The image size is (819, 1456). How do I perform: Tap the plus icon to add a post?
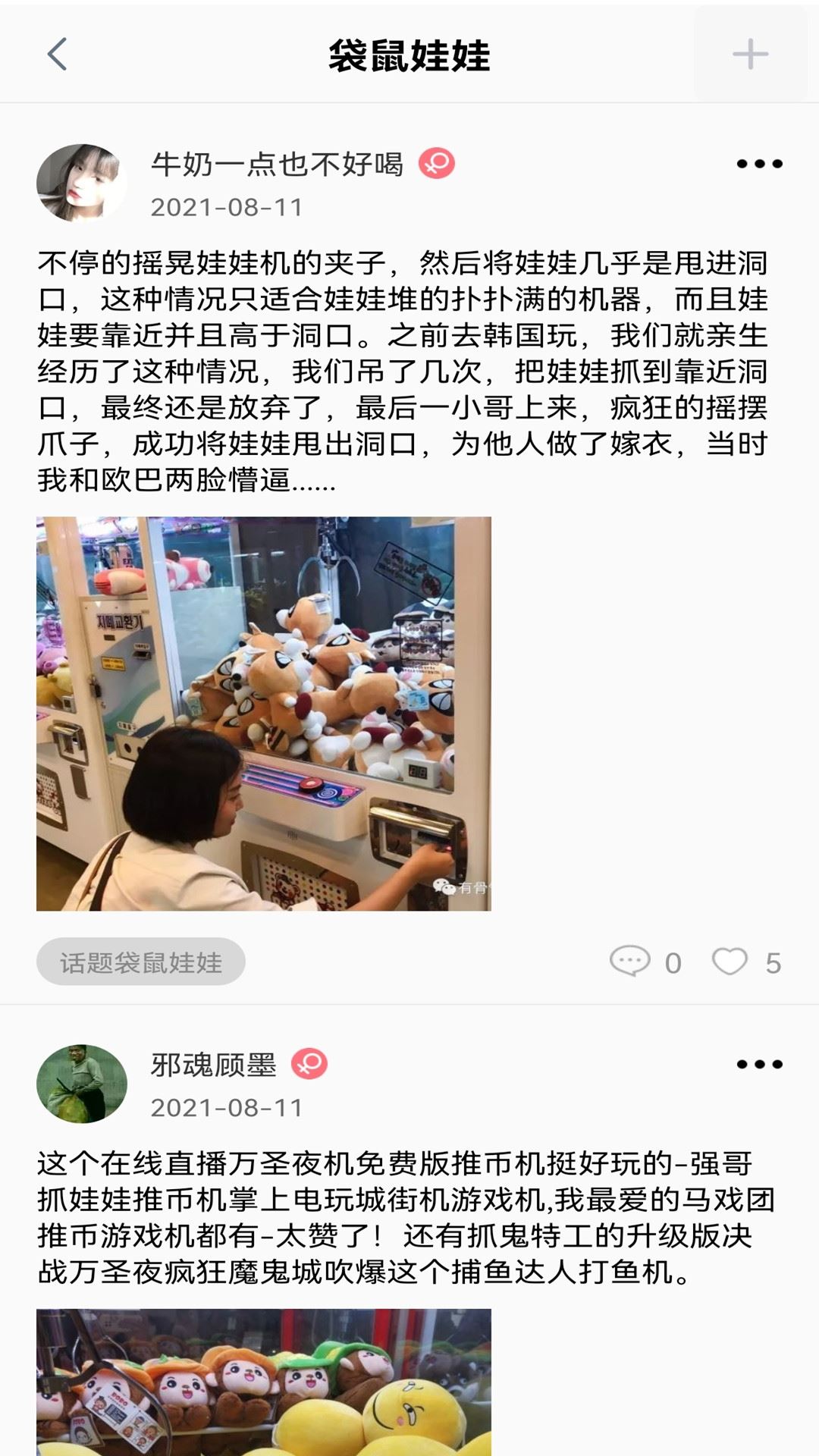coord(750,55)
